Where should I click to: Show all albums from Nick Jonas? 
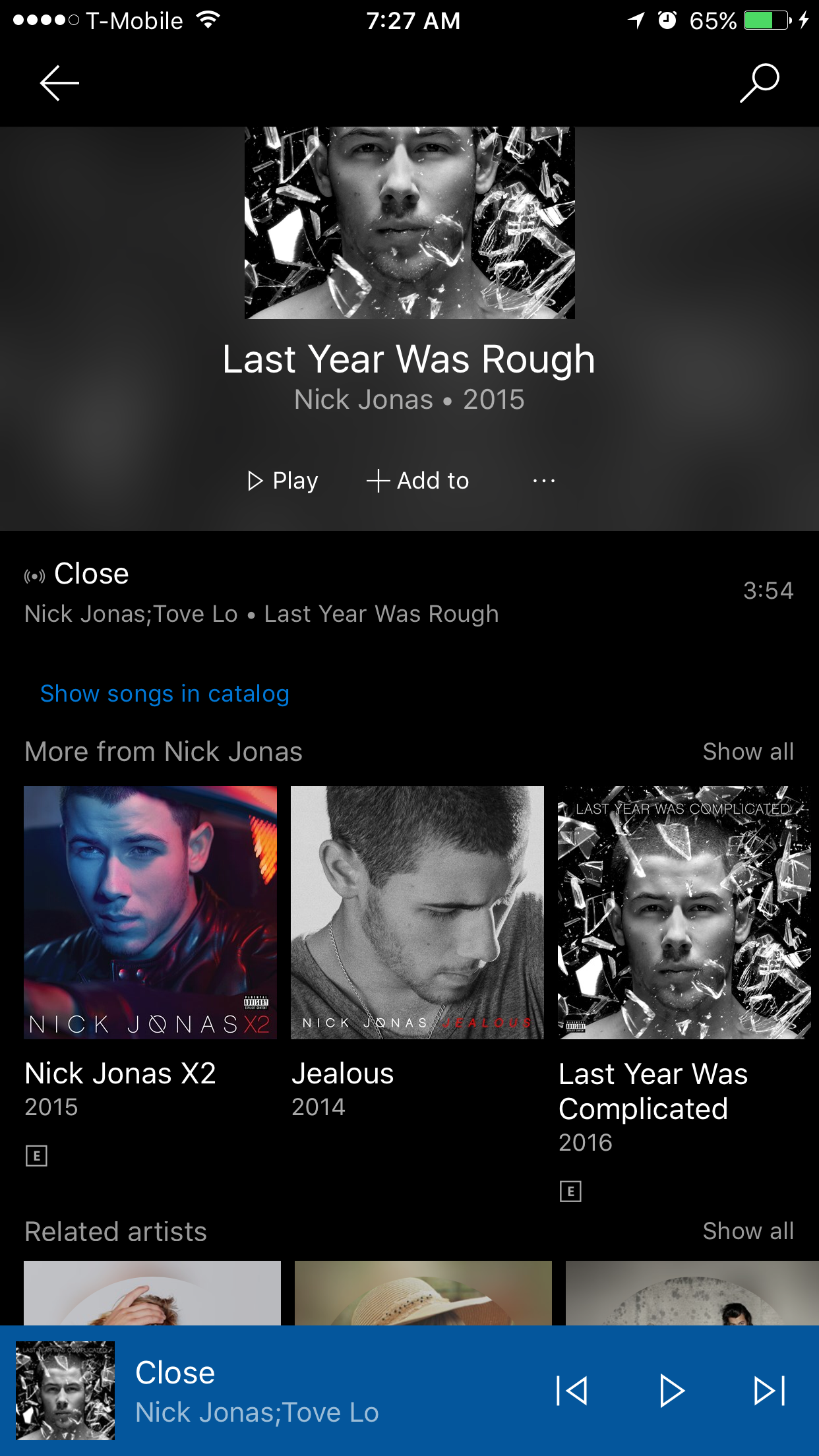pos(748,752)
